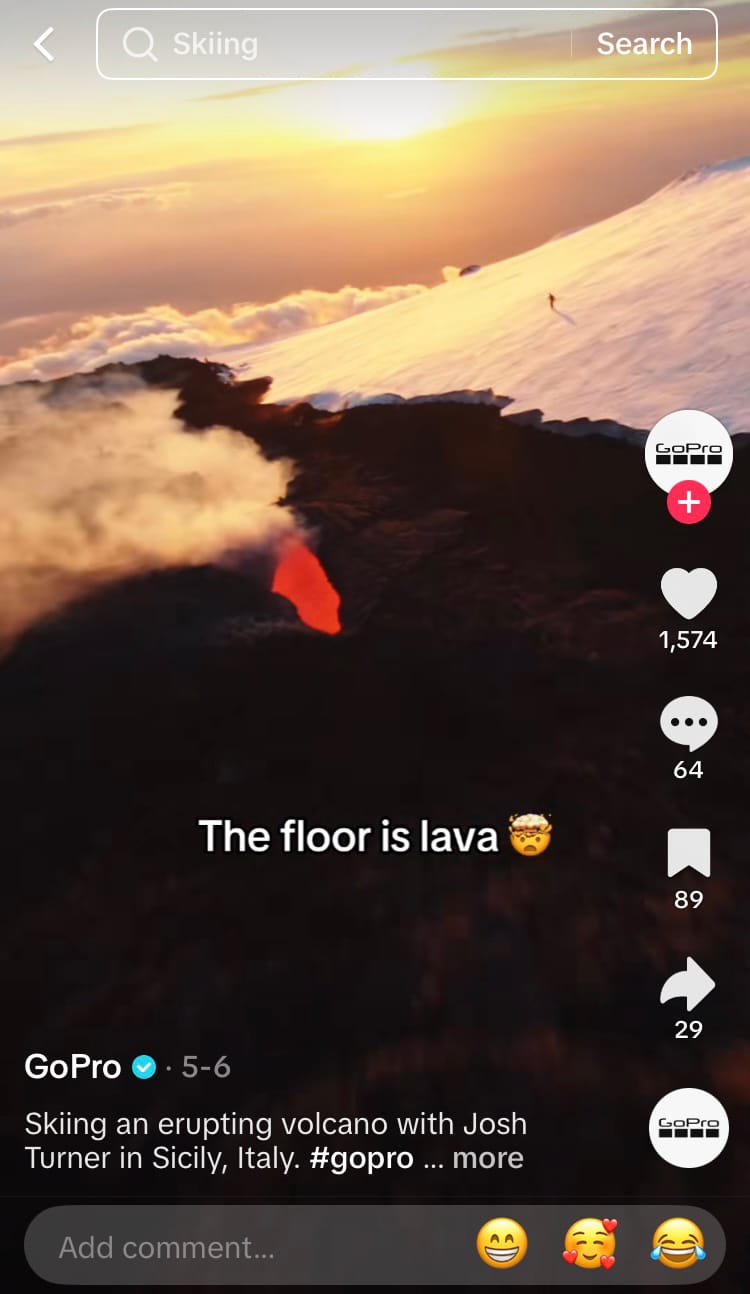The height and width of the screenshot is (1294, 750).
Task: Open the comments on this video
Action: point(688,724)
